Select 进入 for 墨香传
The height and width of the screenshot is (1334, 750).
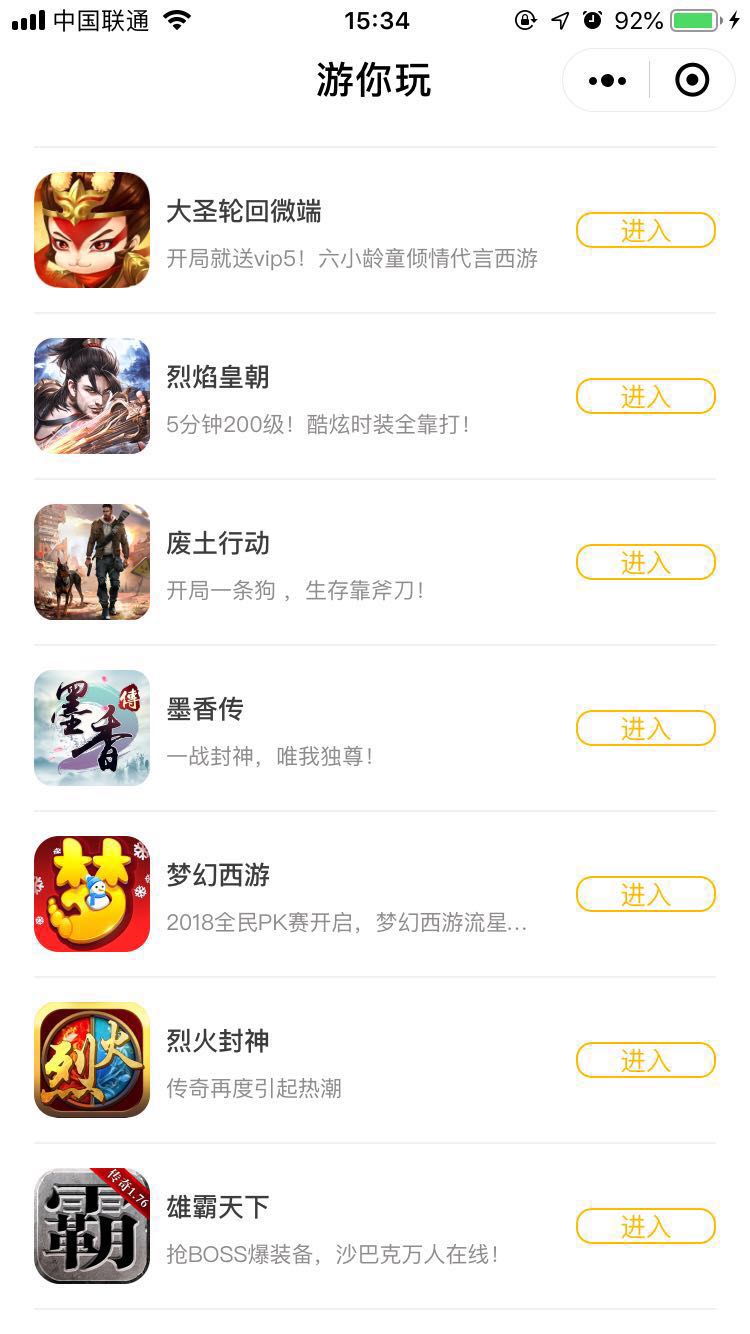[x=645, y=728]
